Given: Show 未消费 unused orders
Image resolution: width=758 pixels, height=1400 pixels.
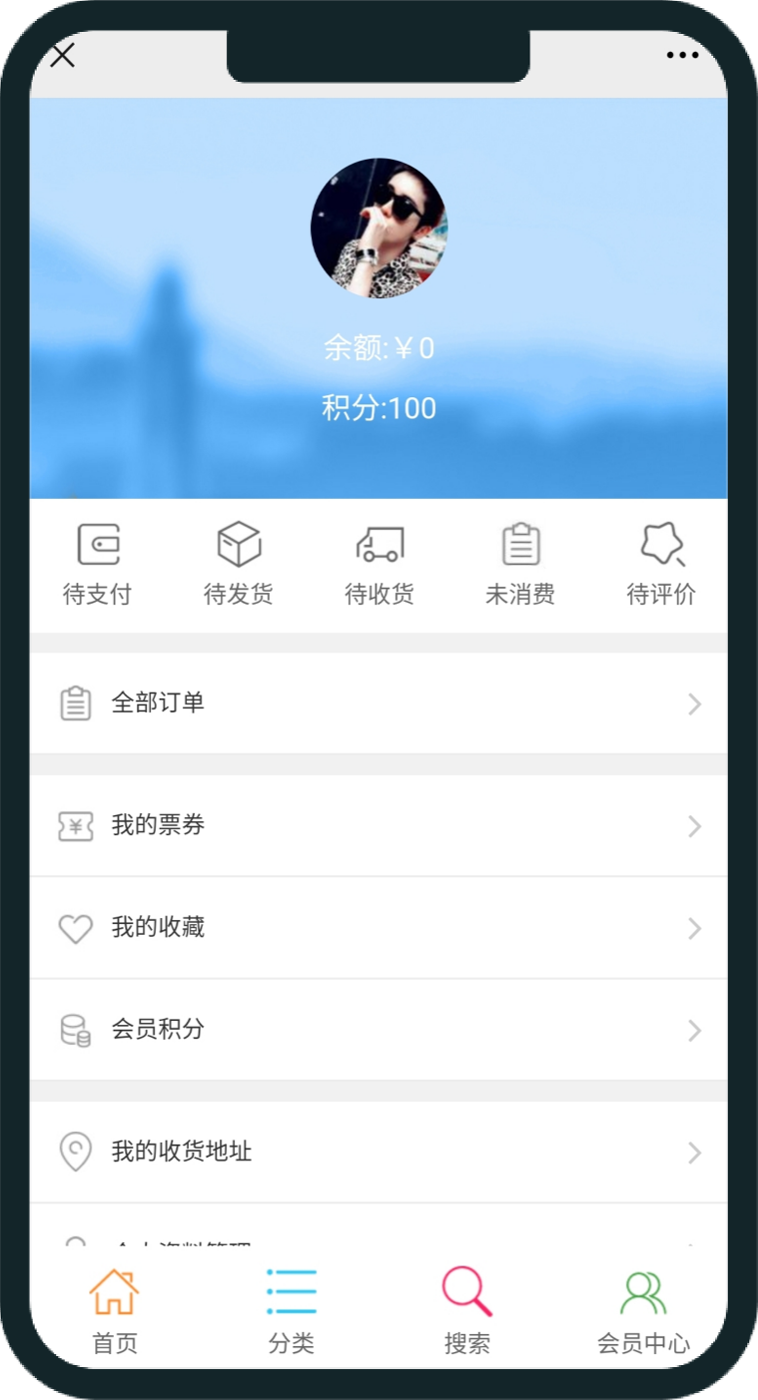Looking at the screenshot, I should 520,565.
